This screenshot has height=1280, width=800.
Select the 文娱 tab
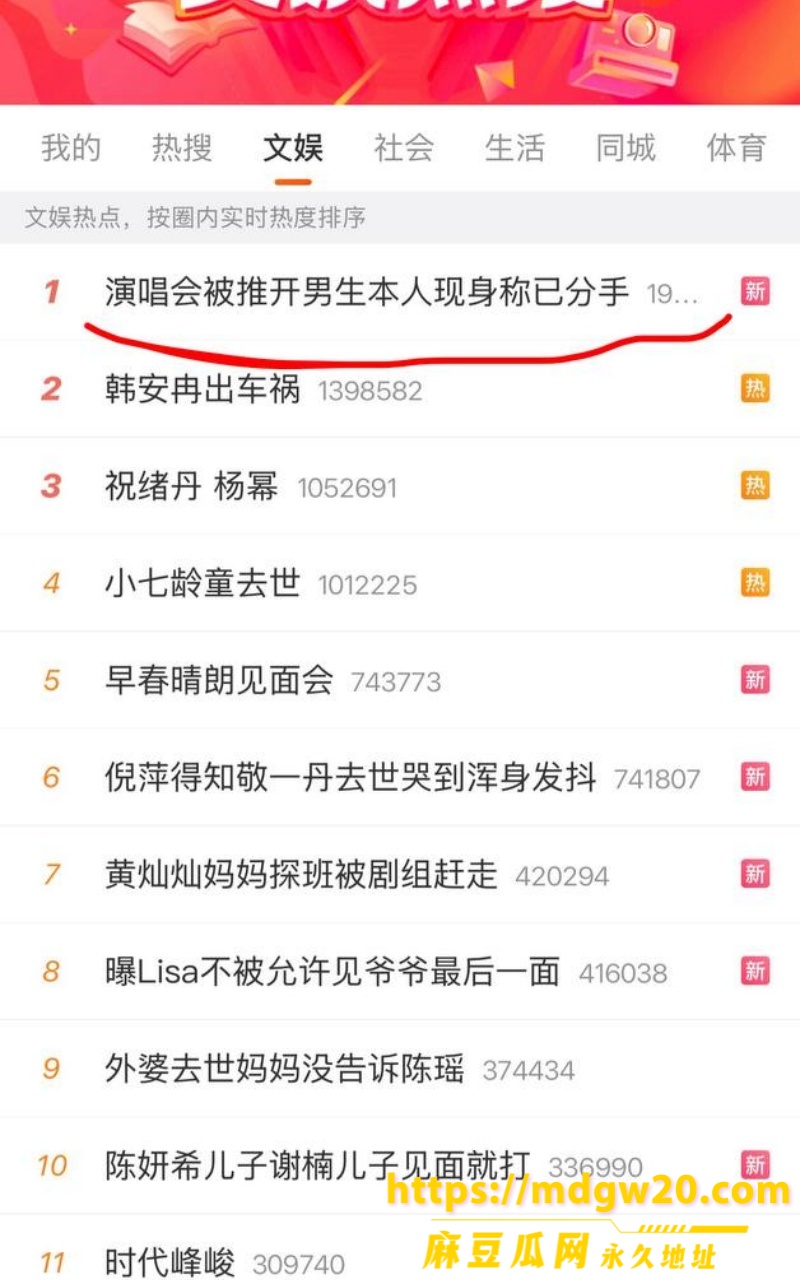point(293,148)
